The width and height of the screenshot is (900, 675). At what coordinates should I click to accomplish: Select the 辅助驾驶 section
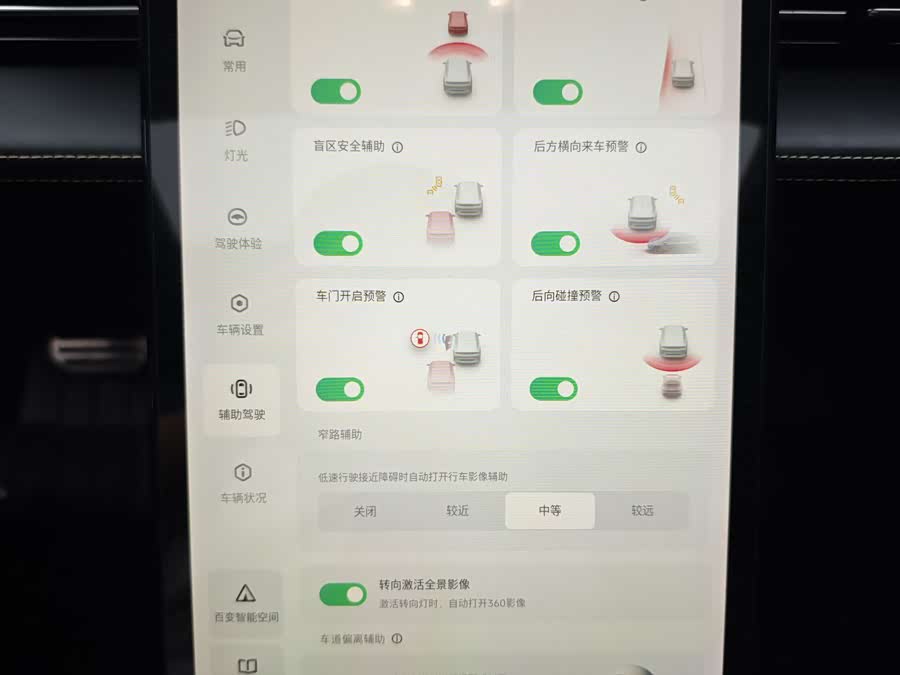click(x=241, y=399)
